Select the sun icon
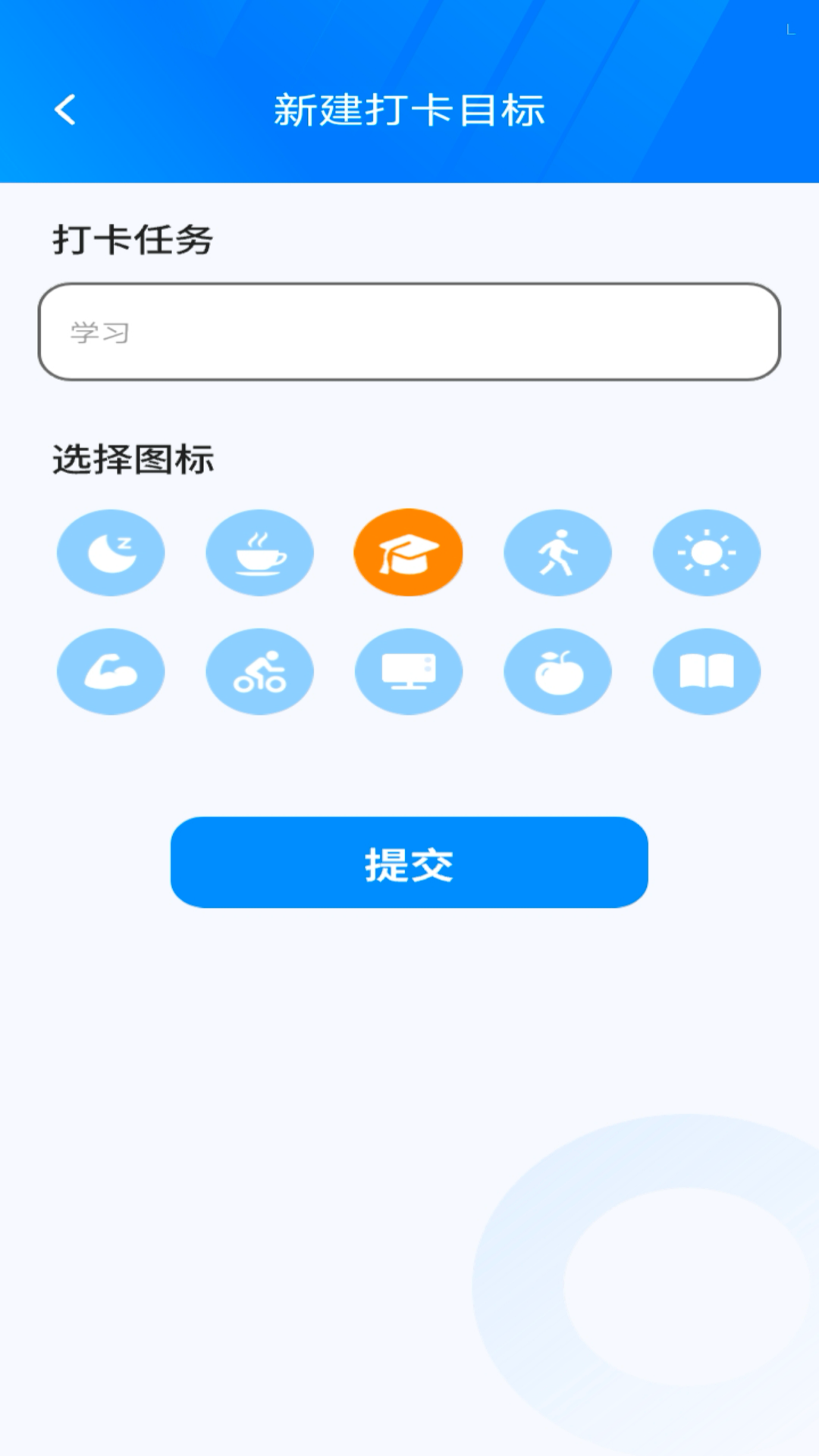819x1456 pixels. [707, 552]
